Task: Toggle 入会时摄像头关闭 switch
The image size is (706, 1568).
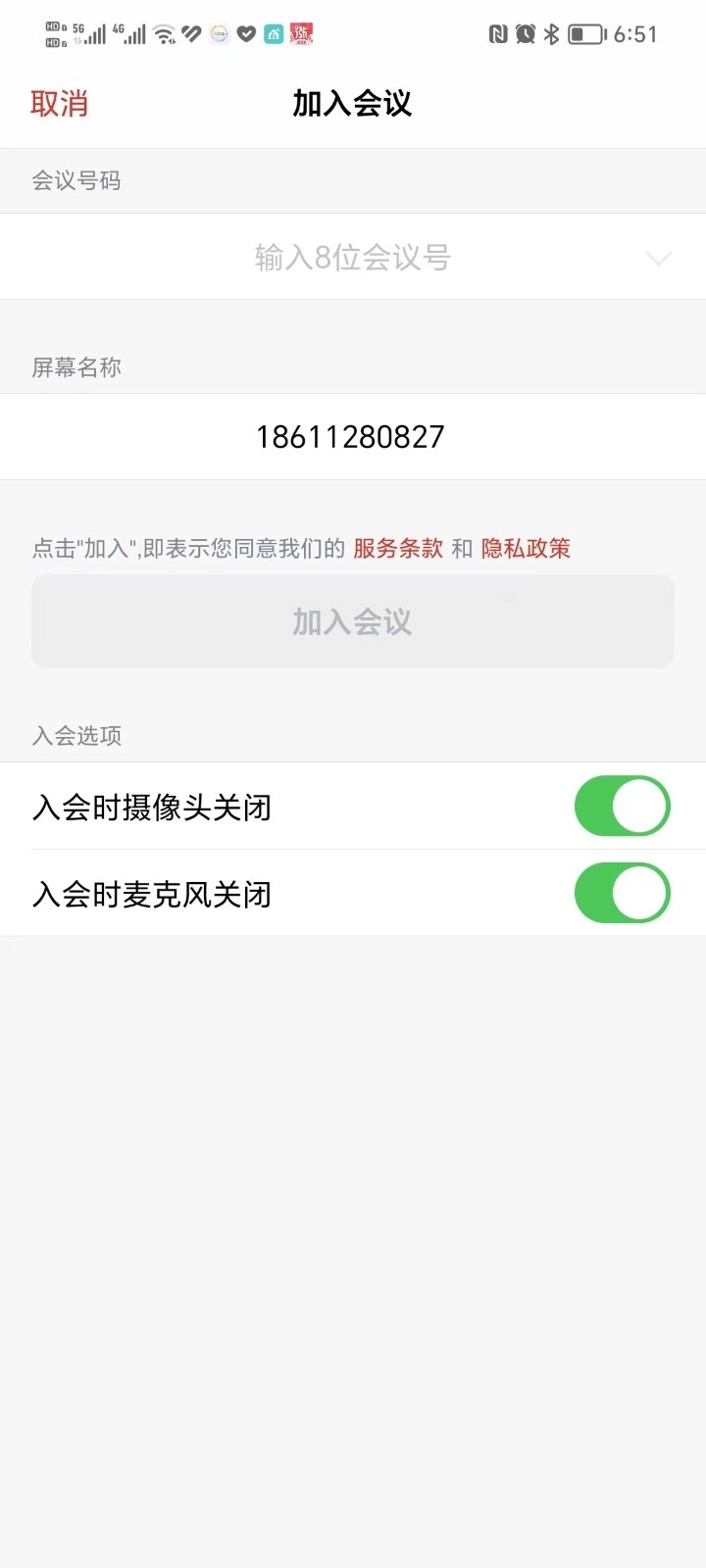Action: pyautogui.click(x=622, y=807)
